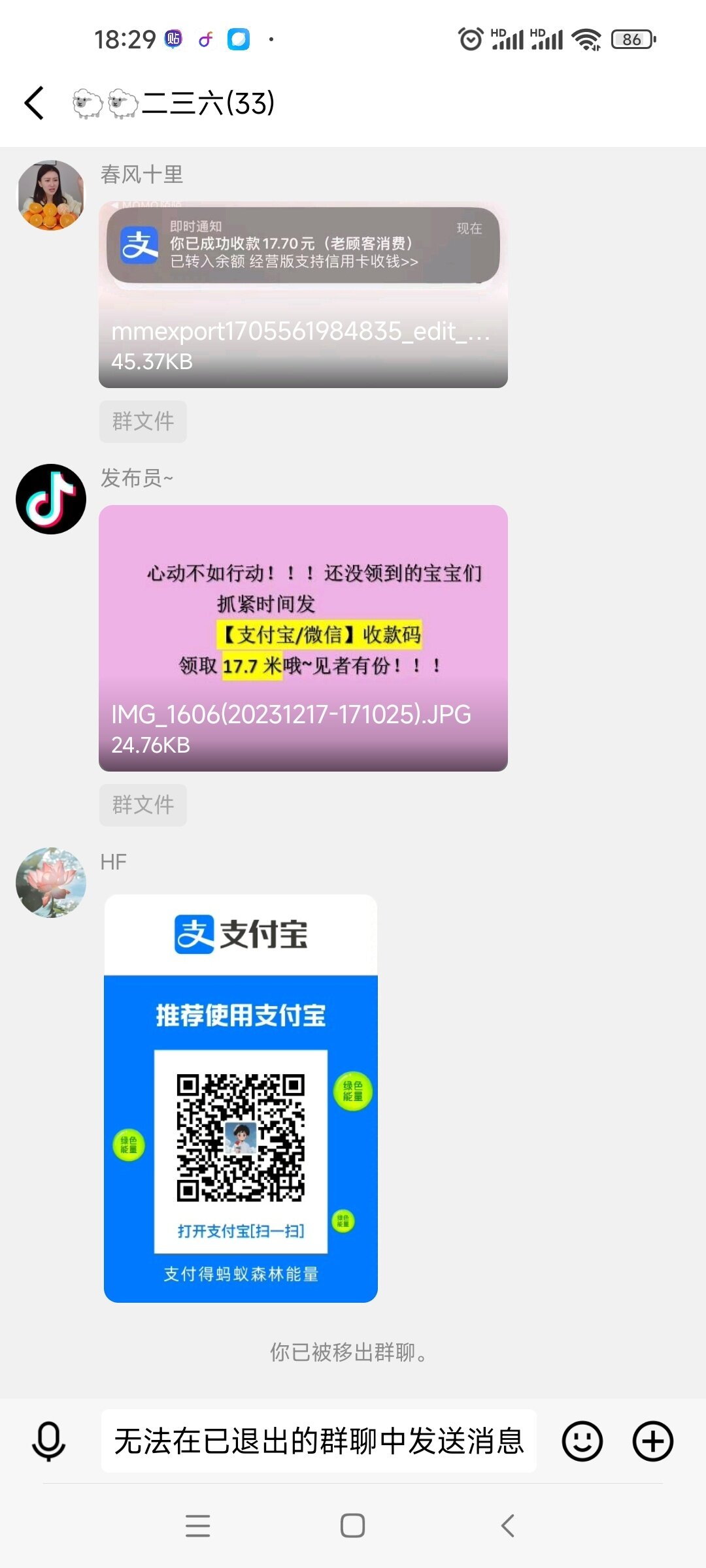View the 支付宝 image sent by HF

[x=241, y=1098]
